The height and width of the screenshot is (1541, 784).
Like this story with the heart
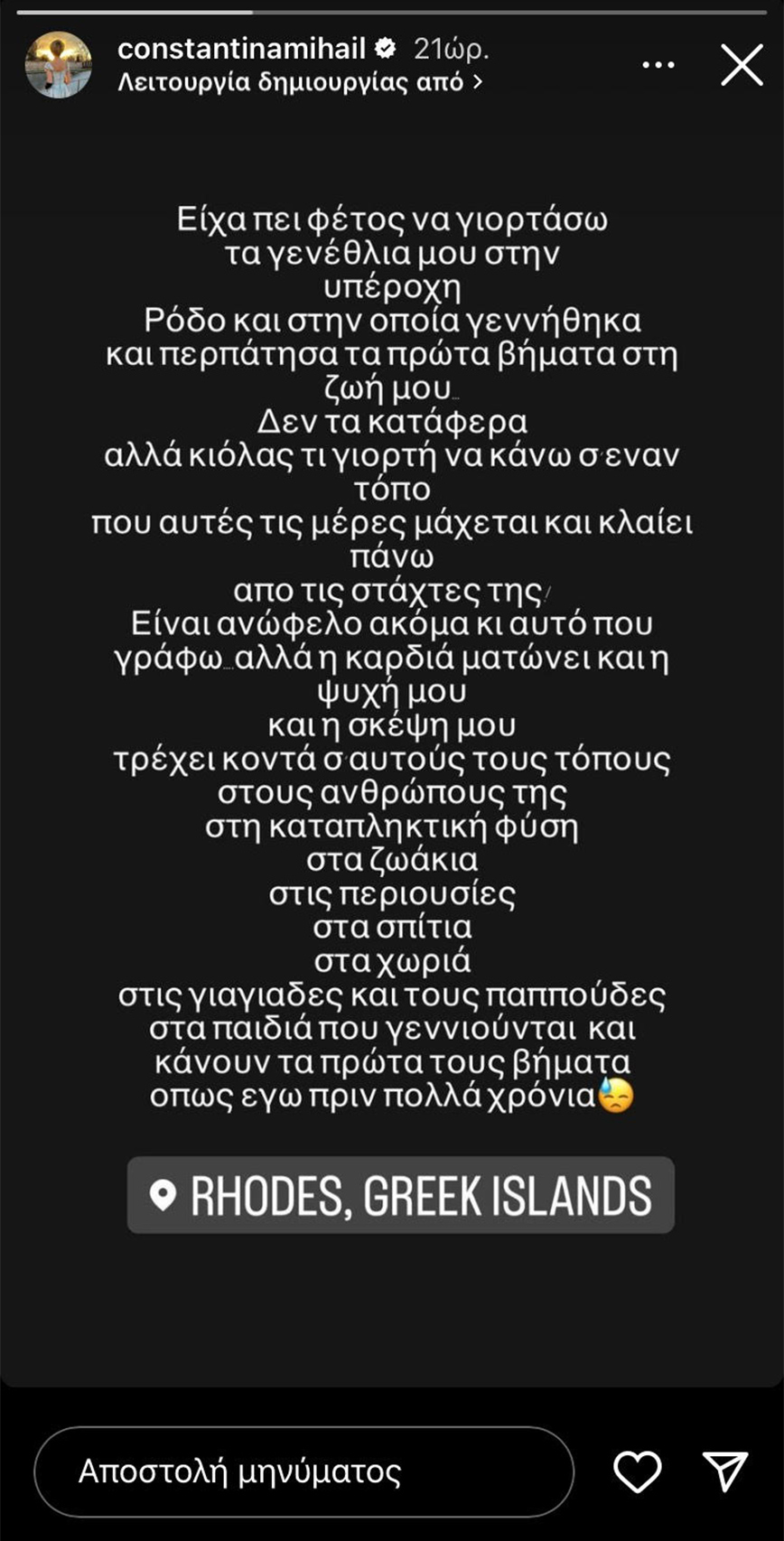[x=637, y=1471]
